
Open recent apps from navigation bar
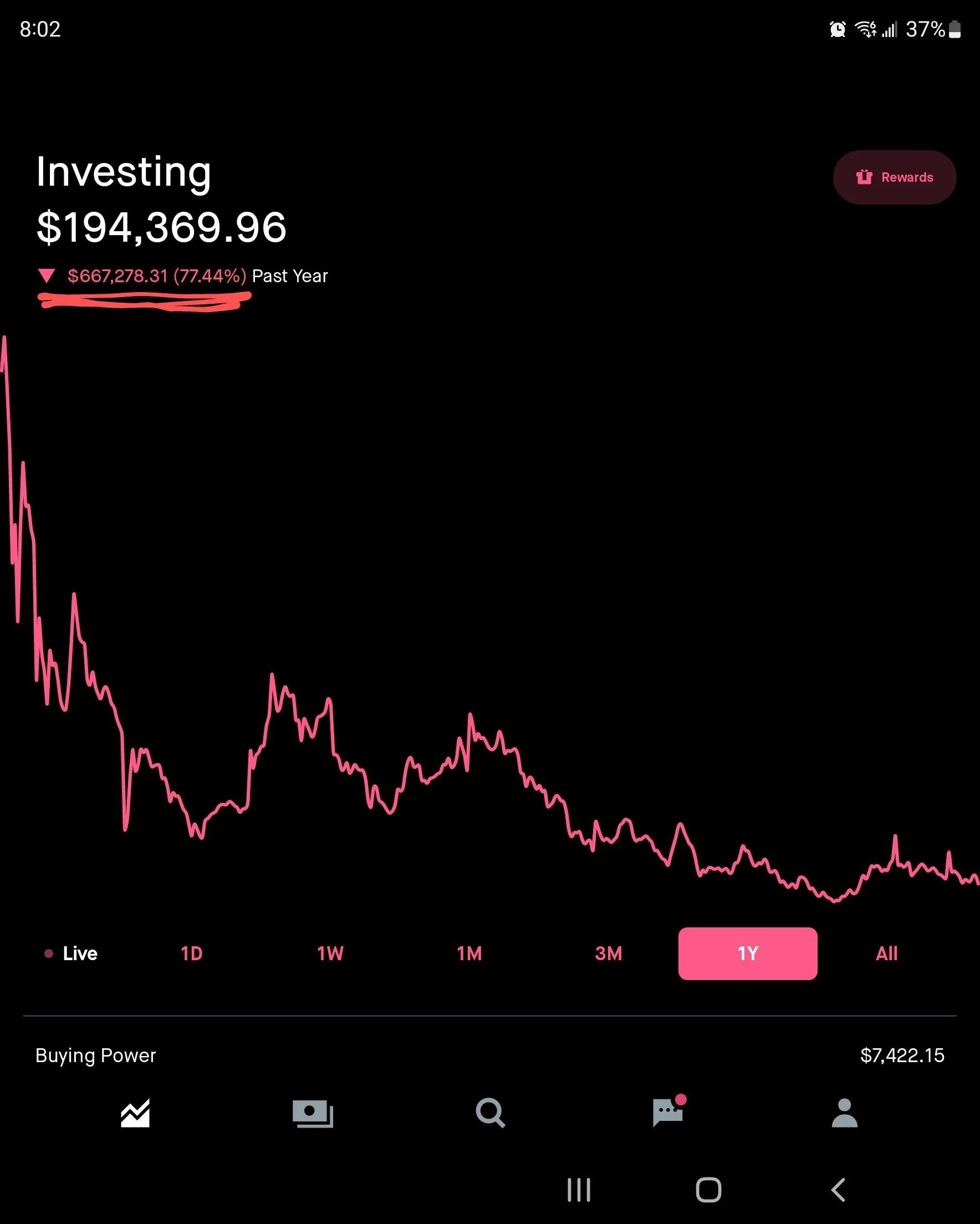579,1190
